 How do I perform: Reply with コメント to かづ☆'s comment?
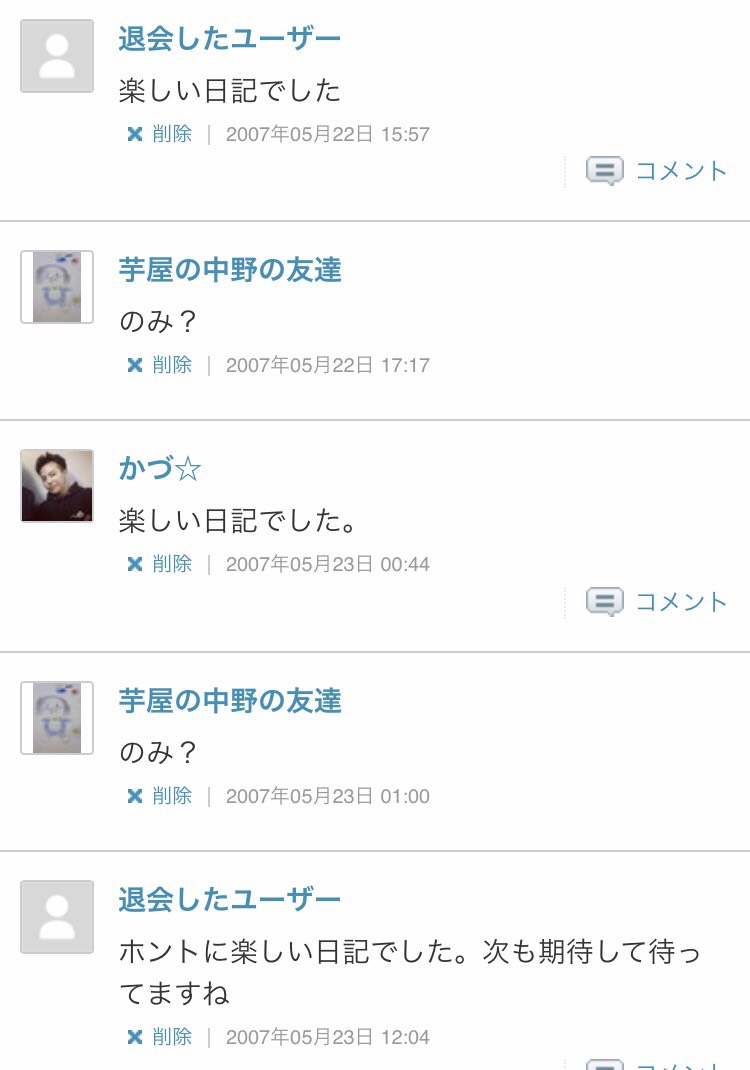pyautogui.click(x=658, y=602)
